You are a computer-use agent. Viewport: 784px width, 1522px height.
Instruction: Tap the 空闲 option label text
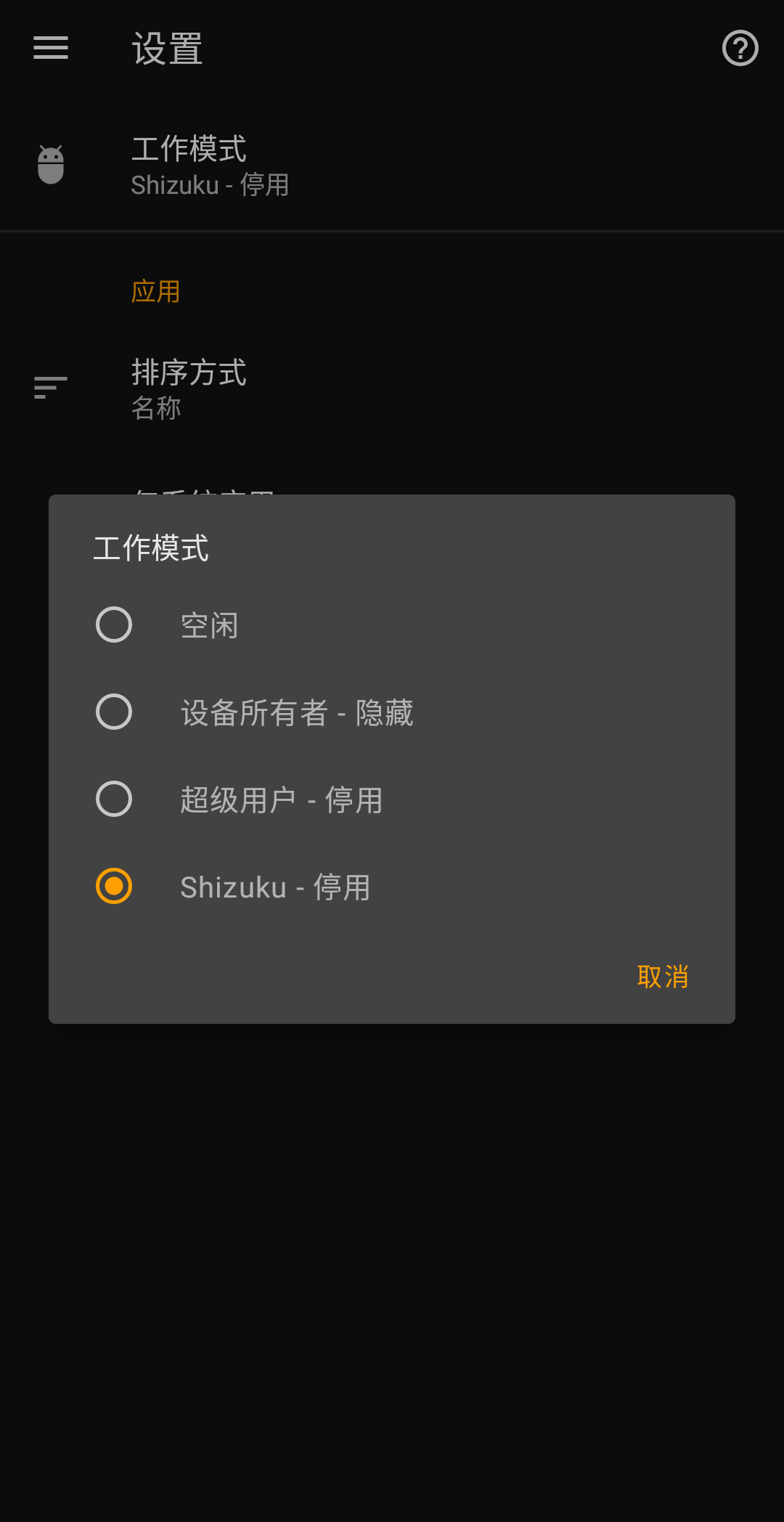(210, 626)
